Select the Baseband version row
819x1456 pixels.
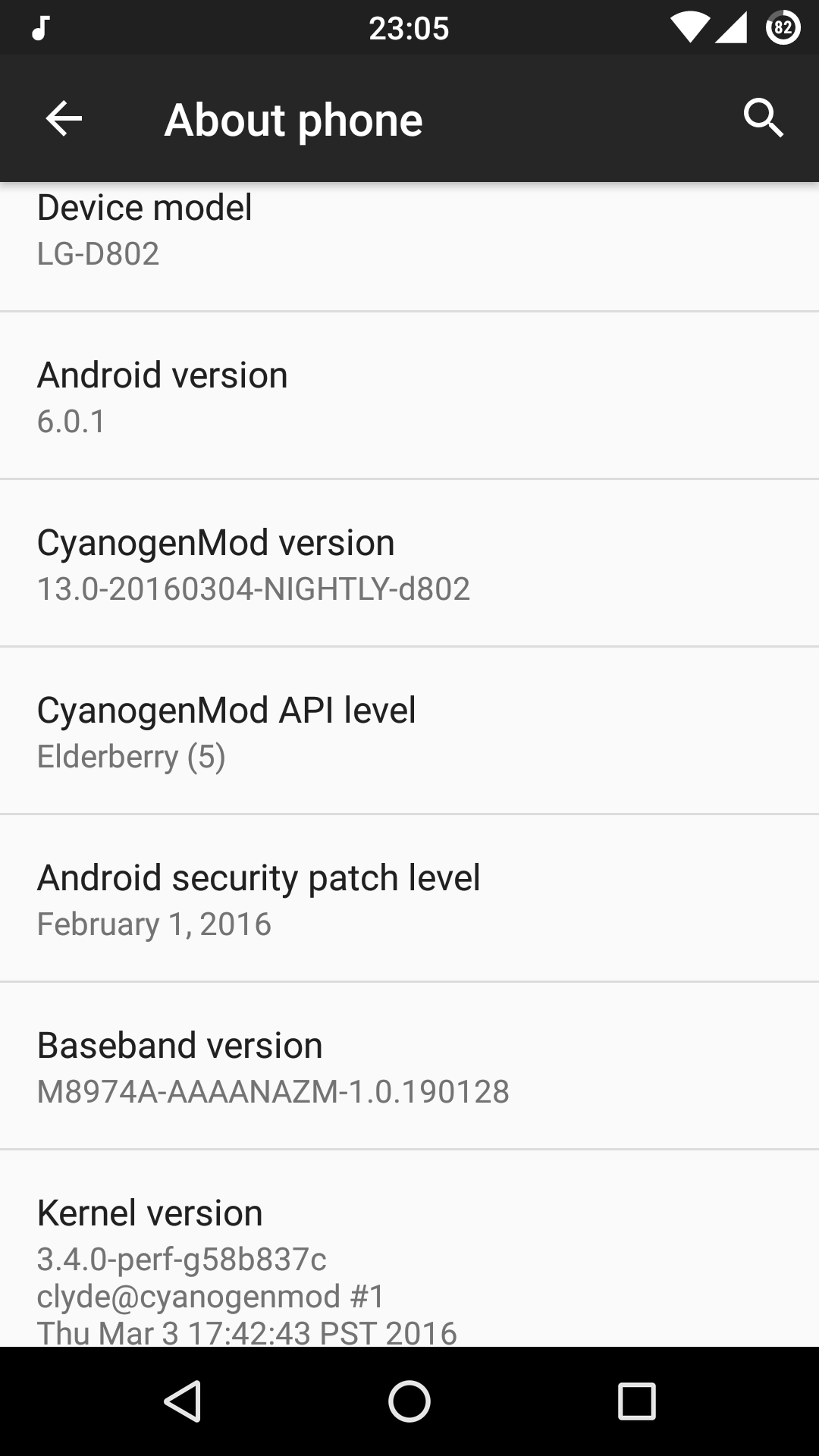(x=409, y=1065)
